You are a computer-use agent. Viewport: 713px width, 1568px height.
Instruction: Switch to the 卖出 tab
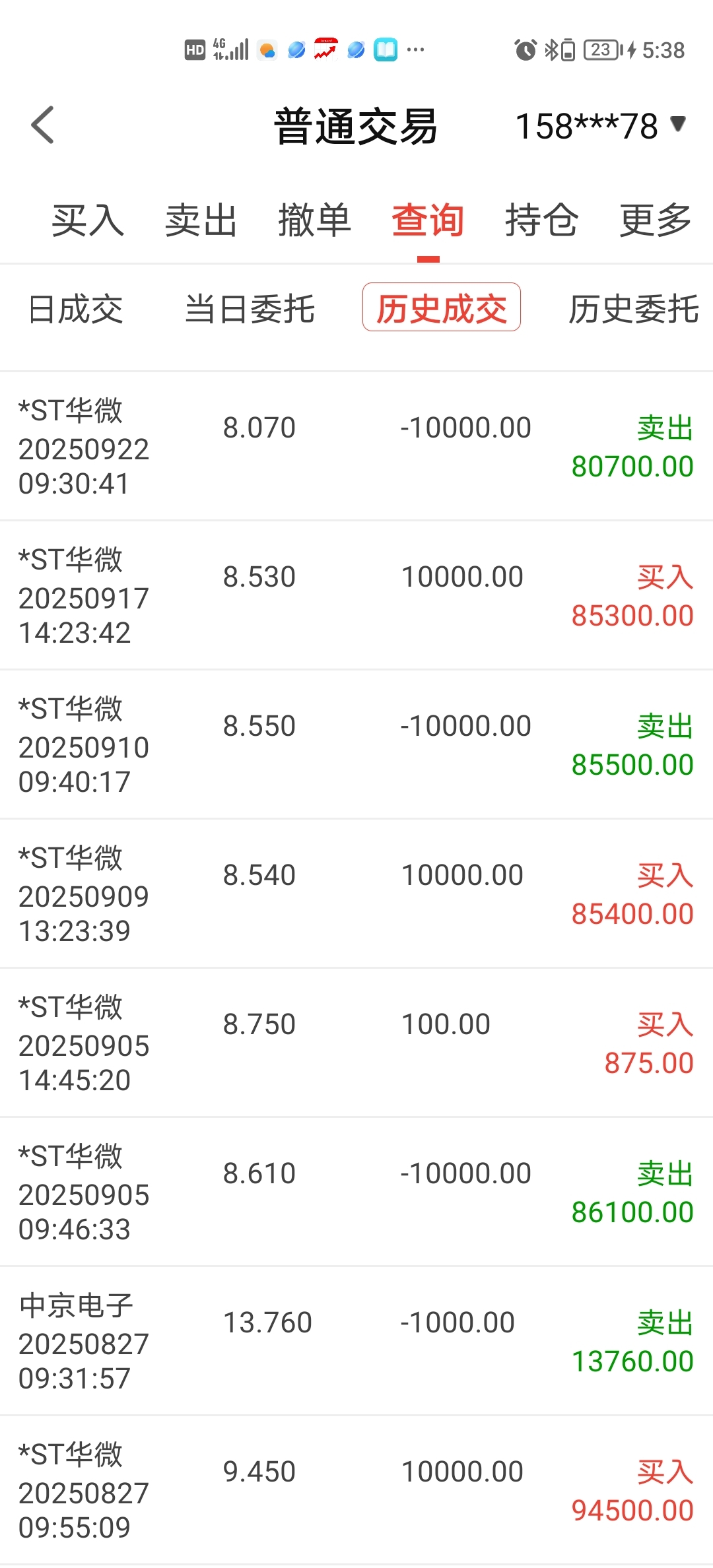coord(201,220)
